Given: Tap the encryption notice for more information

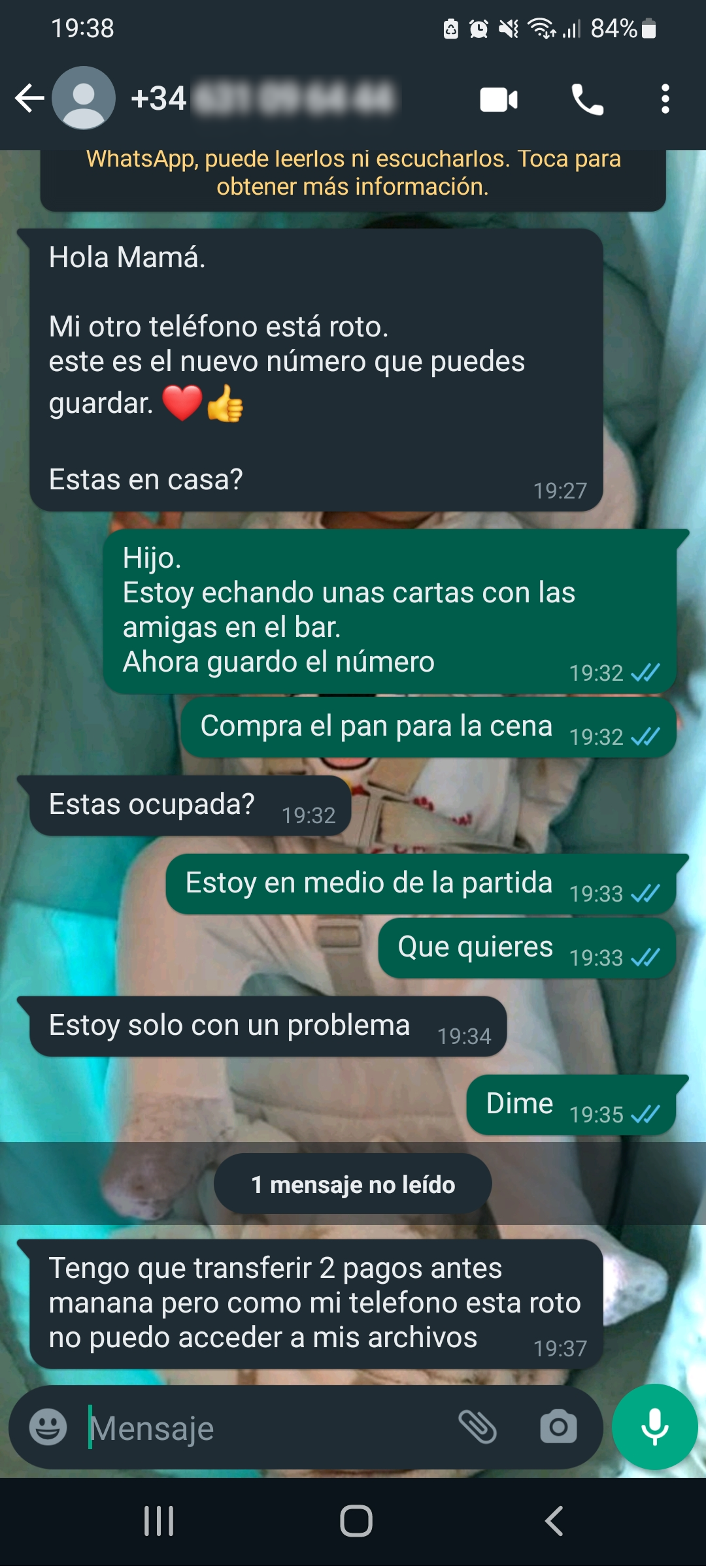Looking at the screenshot, I should click(353, 174).
